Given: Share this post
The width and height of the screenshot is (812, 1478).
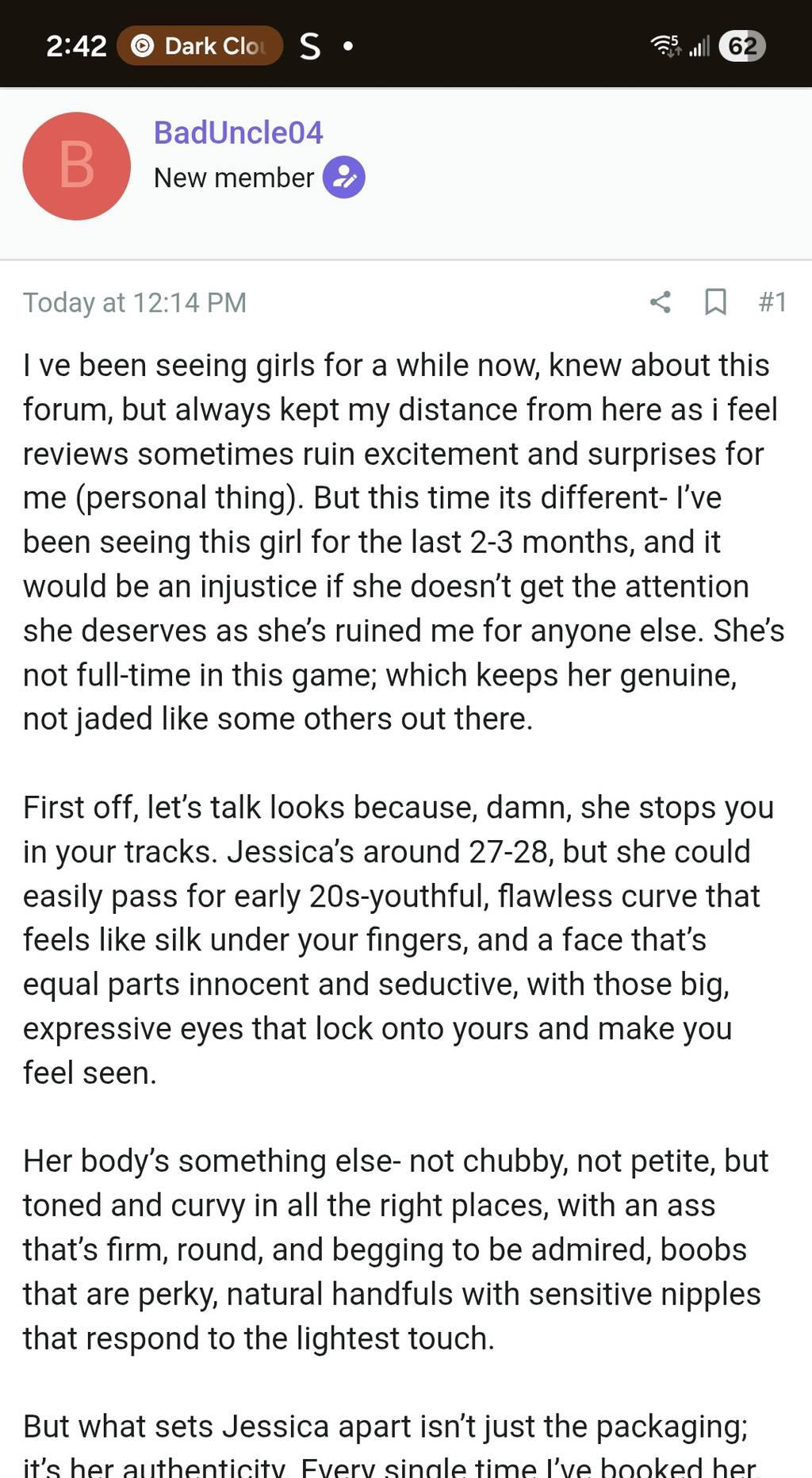Looking at the screenshot, I should (x=661, y=302).
